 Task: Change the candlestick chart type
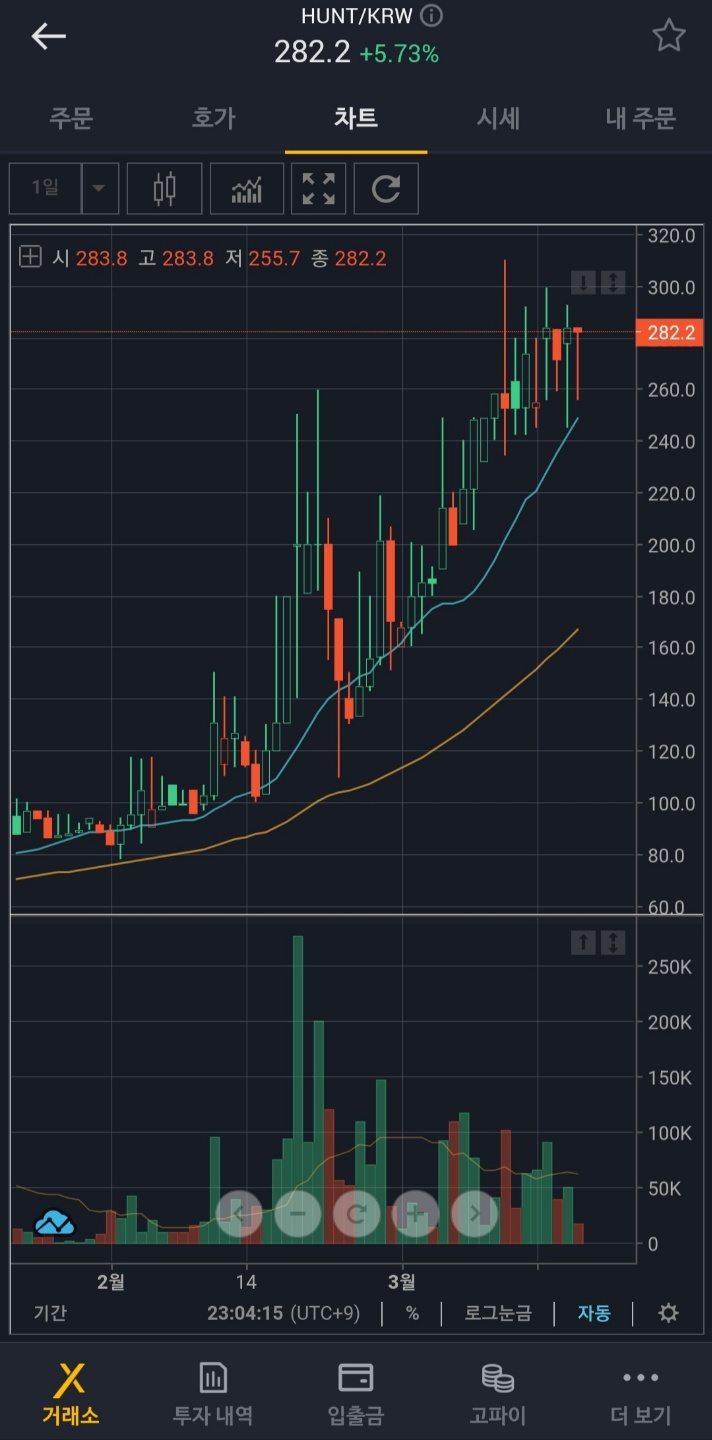[164, 188]
